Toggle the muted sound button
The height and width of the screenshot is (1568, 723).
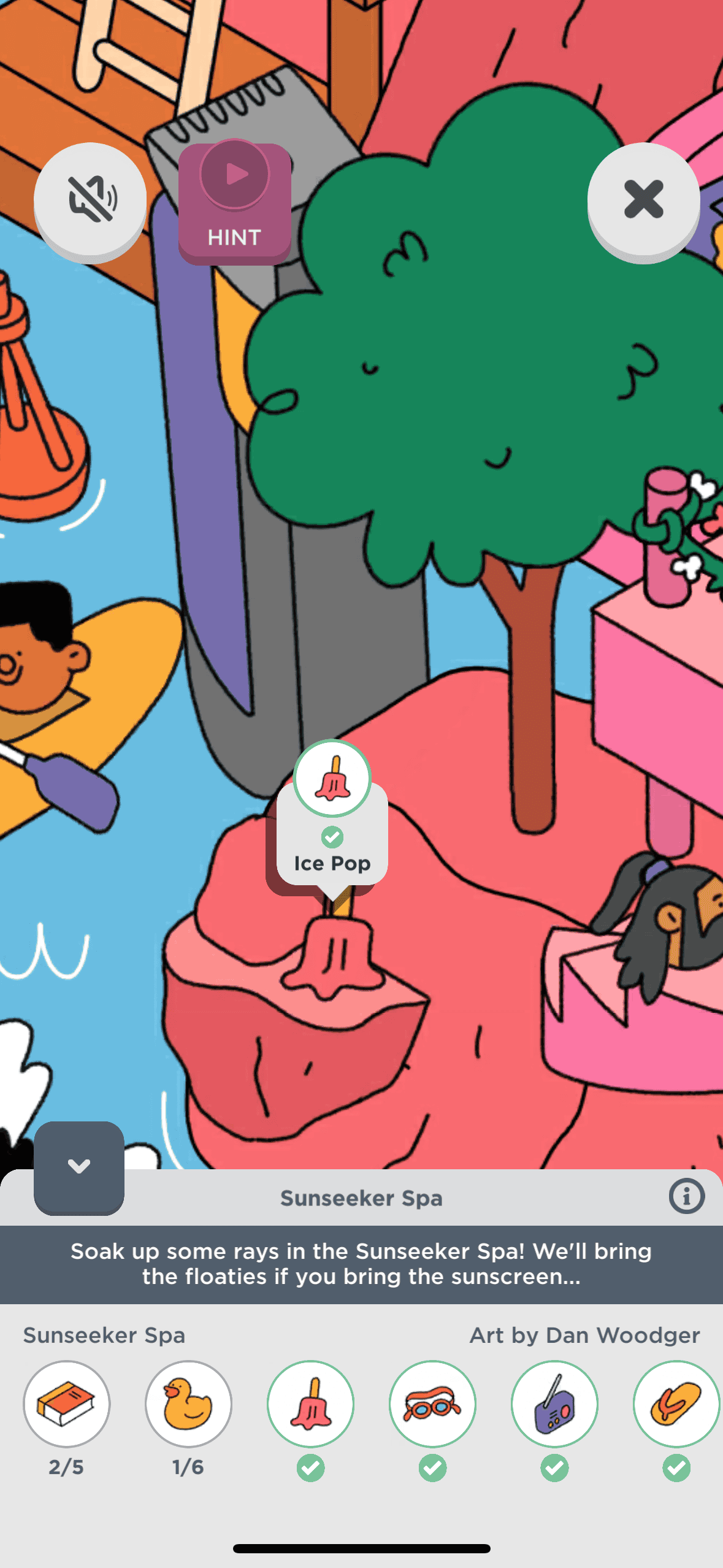tap(90, 199)
